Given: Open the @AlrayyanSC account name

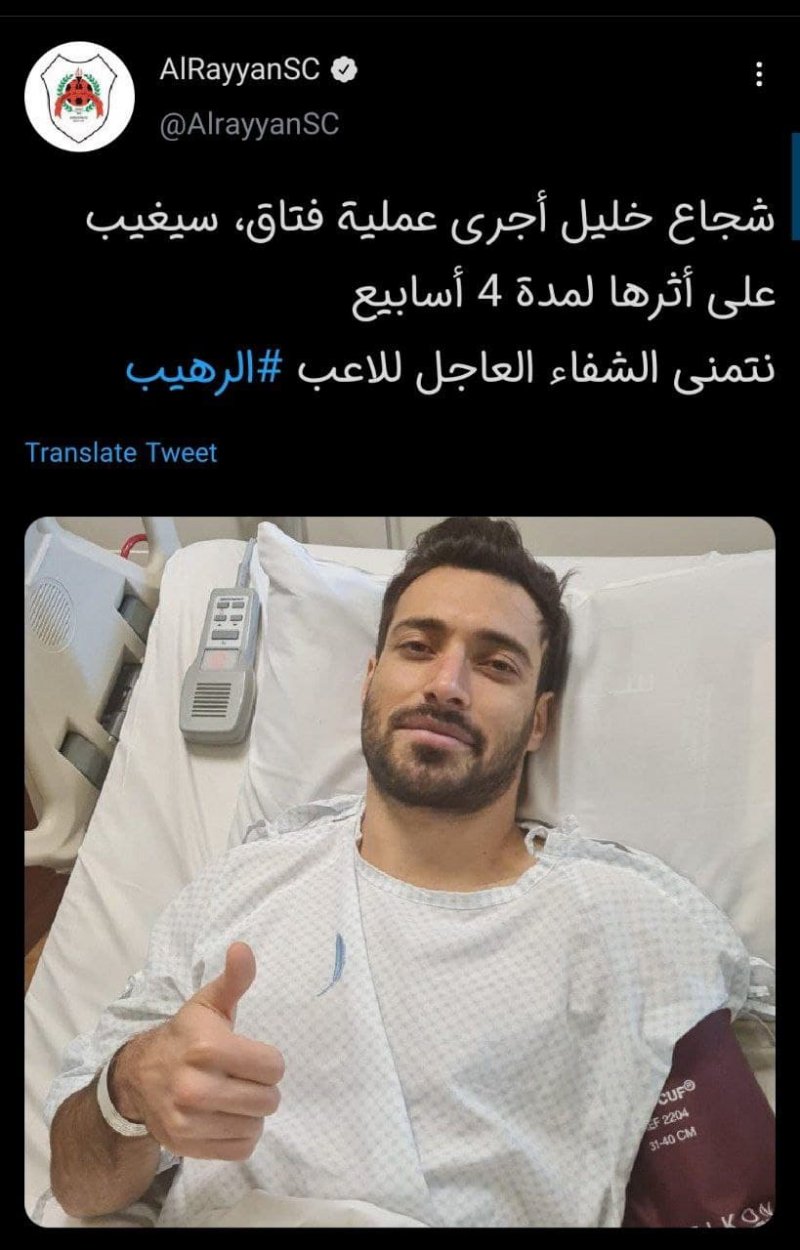Looking at the screenshot, I should [x=248, y=123].
